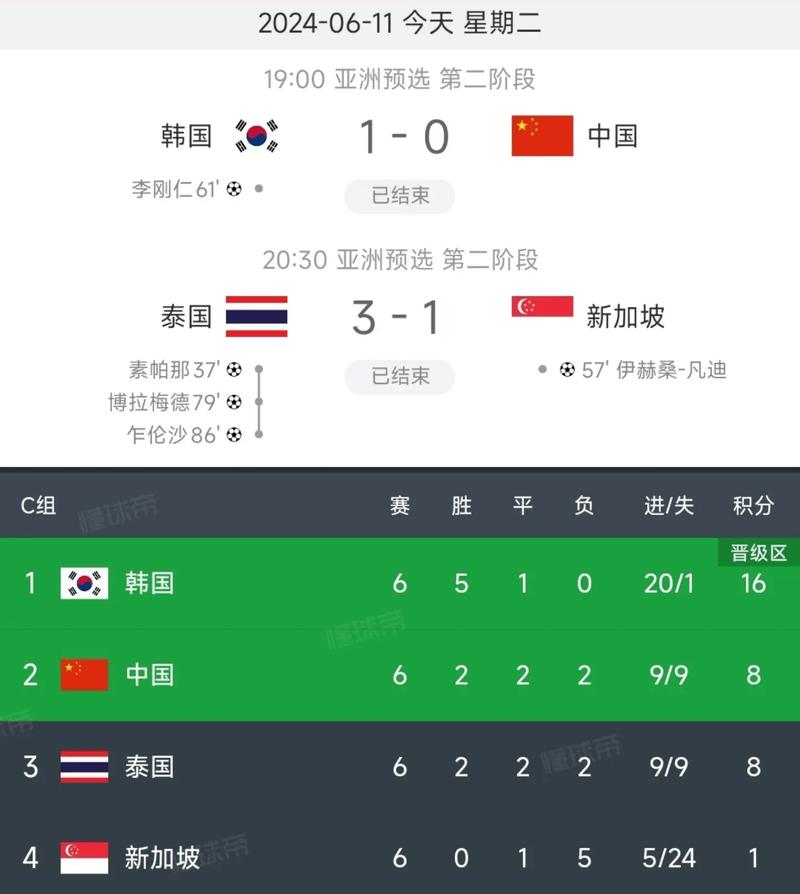Click the date header 2024-06-11 今天 星期二
Screen dimensions: 800x894
(400, 22)
